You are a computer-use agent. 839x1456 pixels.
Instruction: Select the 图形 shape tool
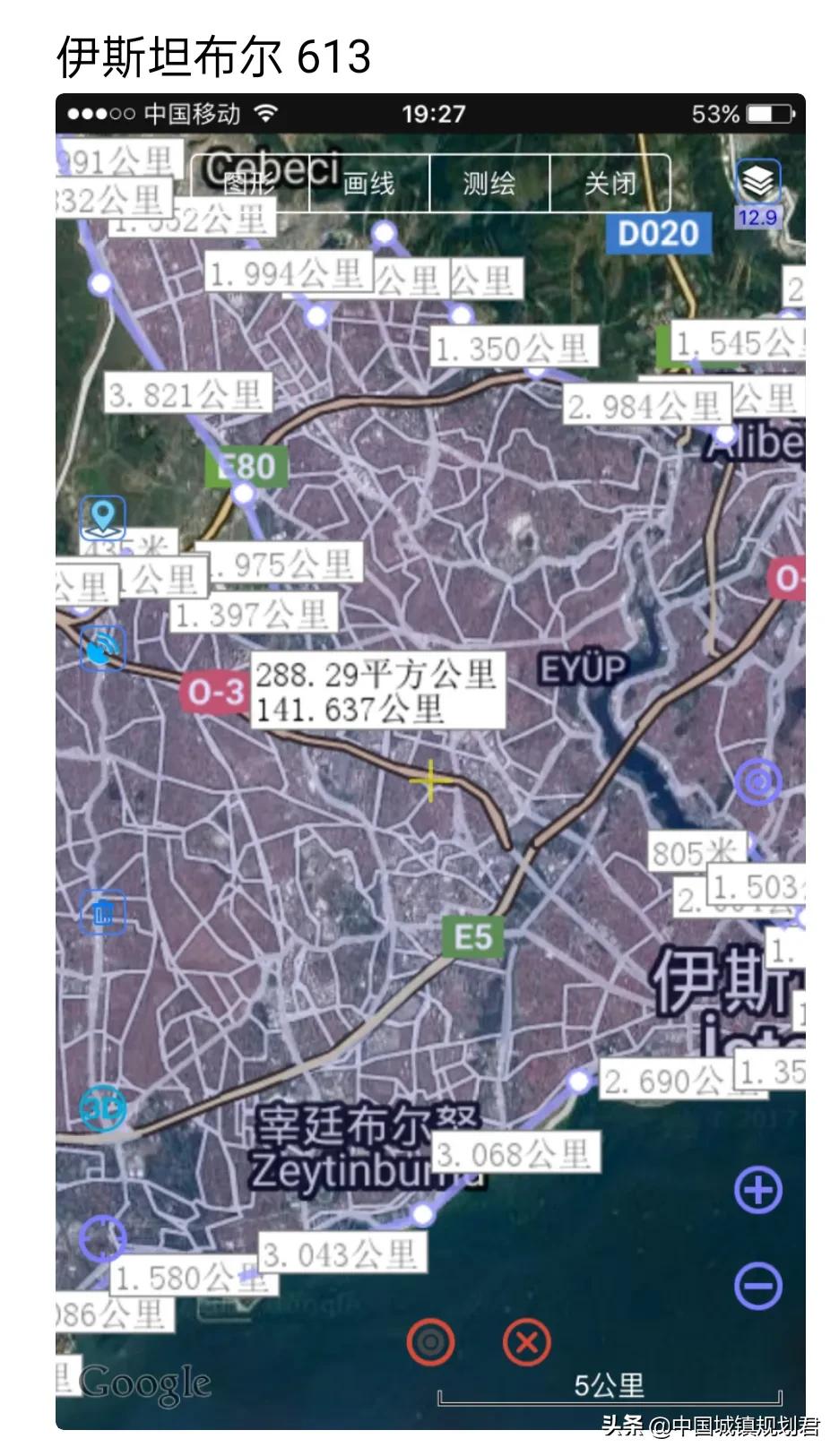[249, 184]
